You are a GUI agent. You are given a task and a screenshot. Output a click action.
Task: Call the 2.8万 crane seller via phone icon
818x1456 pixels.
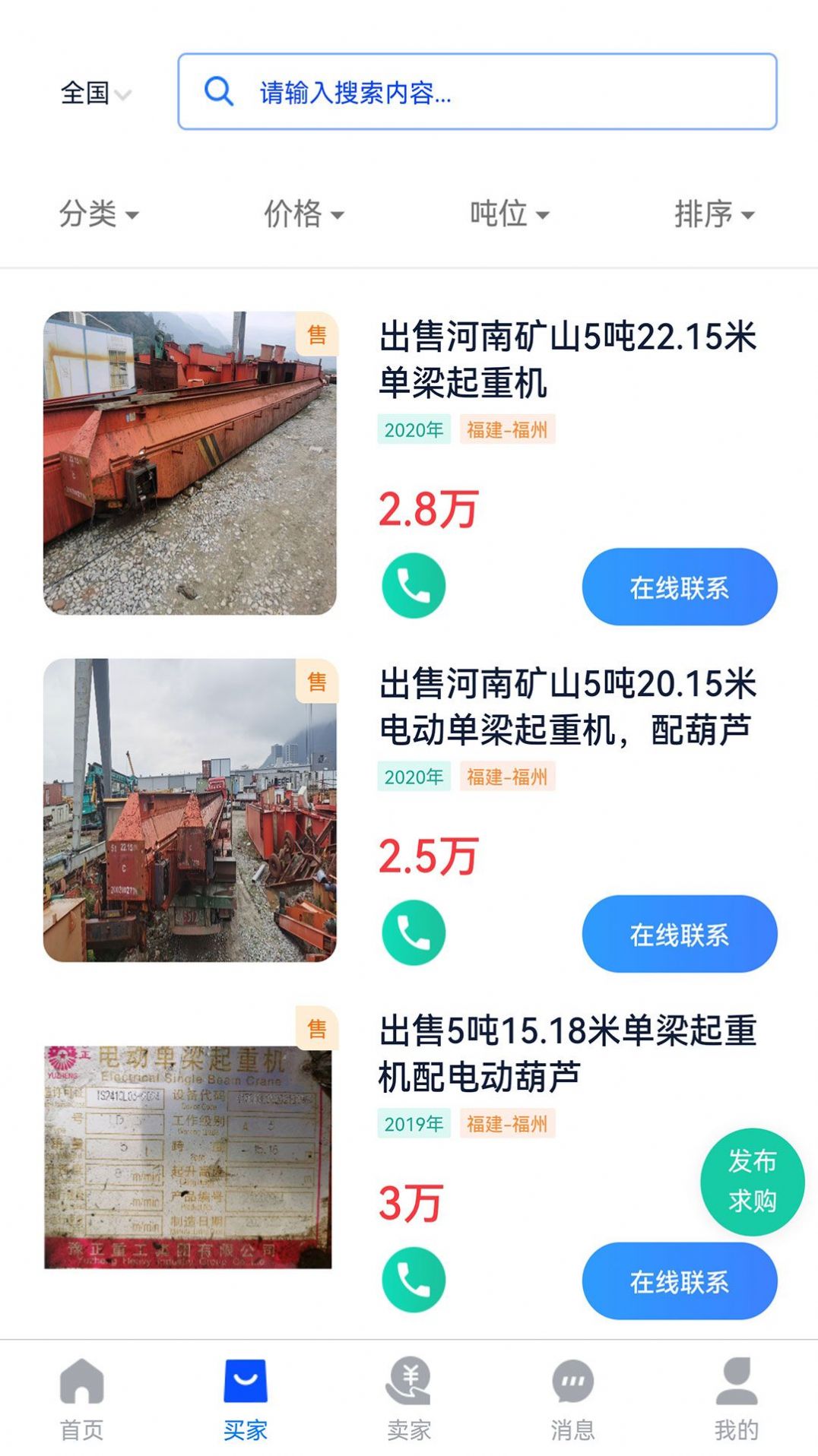pos(413,587)
